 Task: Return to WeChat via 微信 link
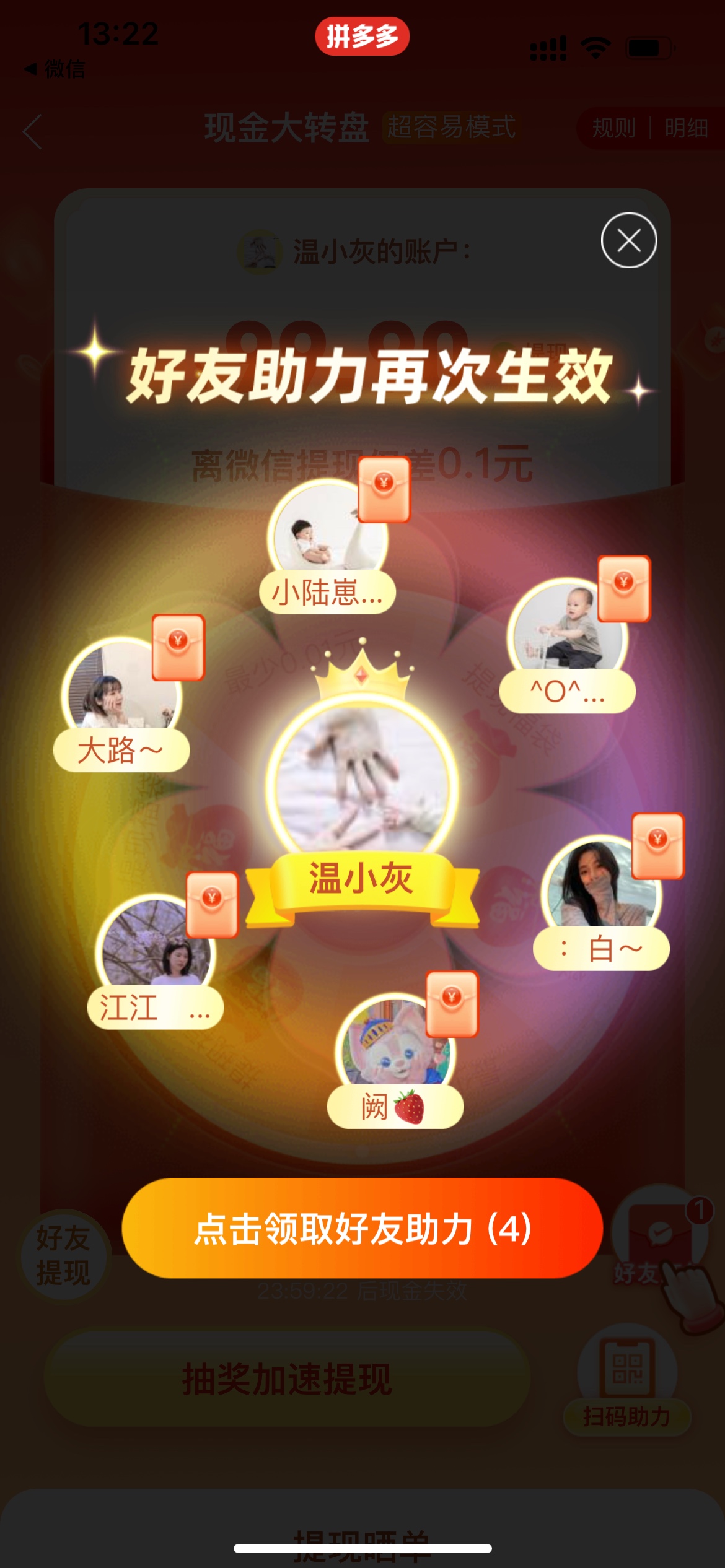point(55,69)
